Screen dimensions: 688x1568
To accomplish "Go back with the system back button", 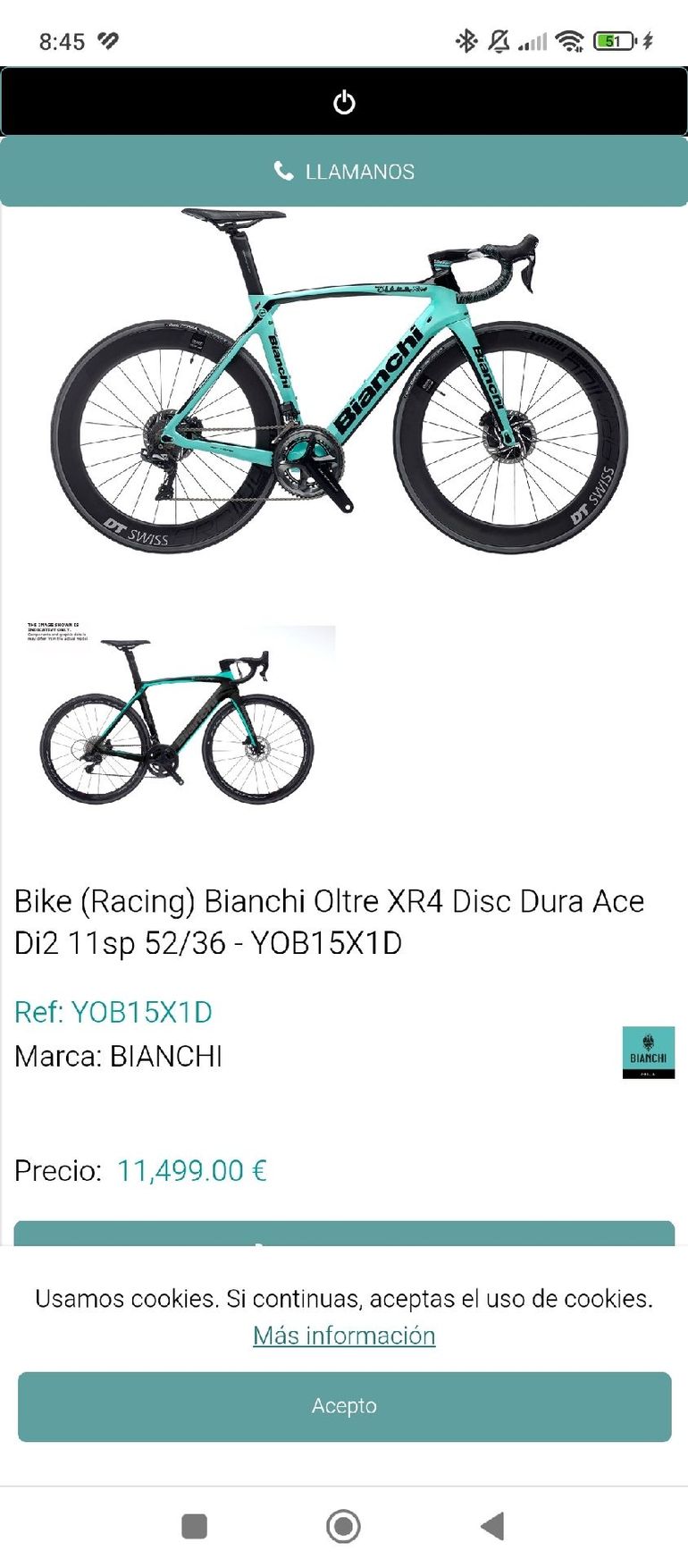I will coord(492,1526).
